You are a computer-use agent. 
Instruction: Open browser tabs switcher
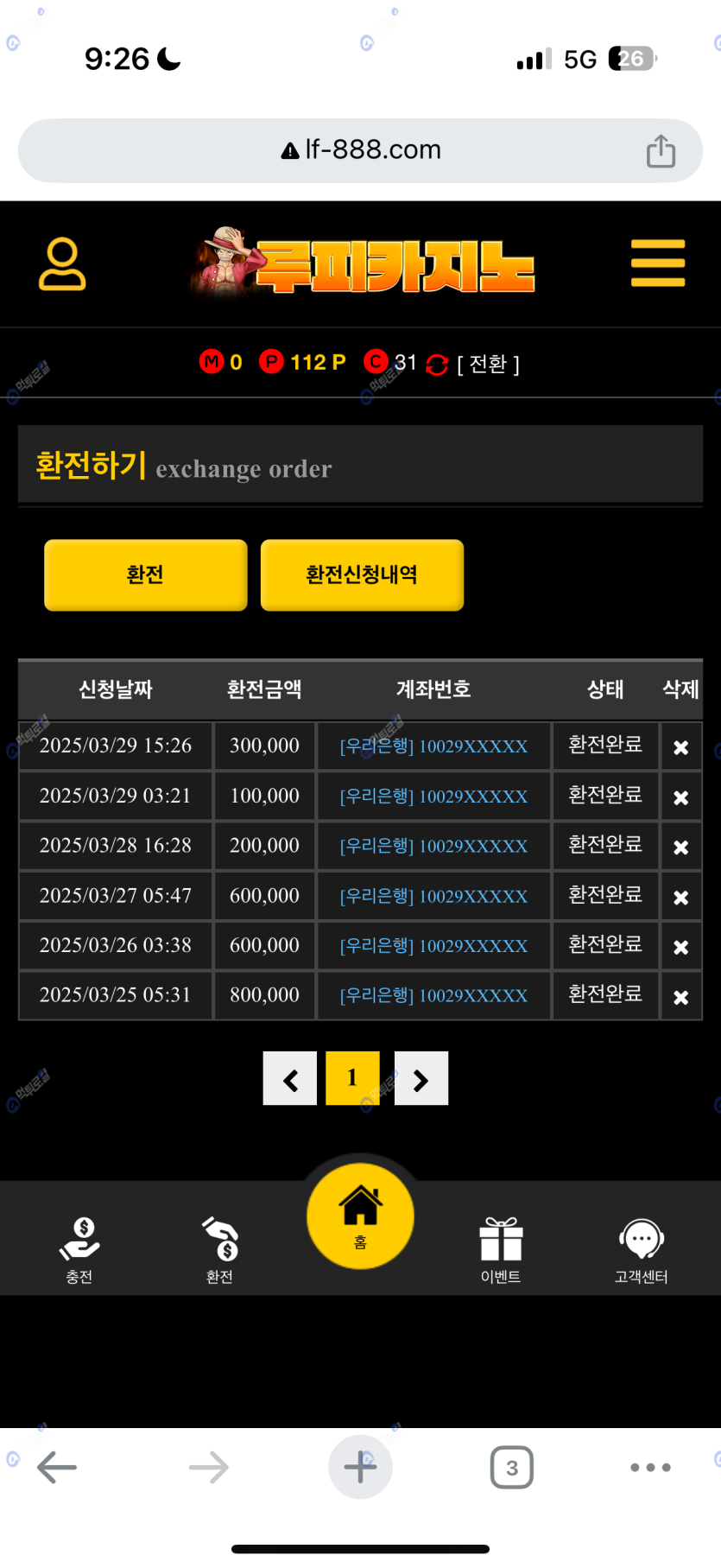pyautogui.click(x=511, y=1467)
